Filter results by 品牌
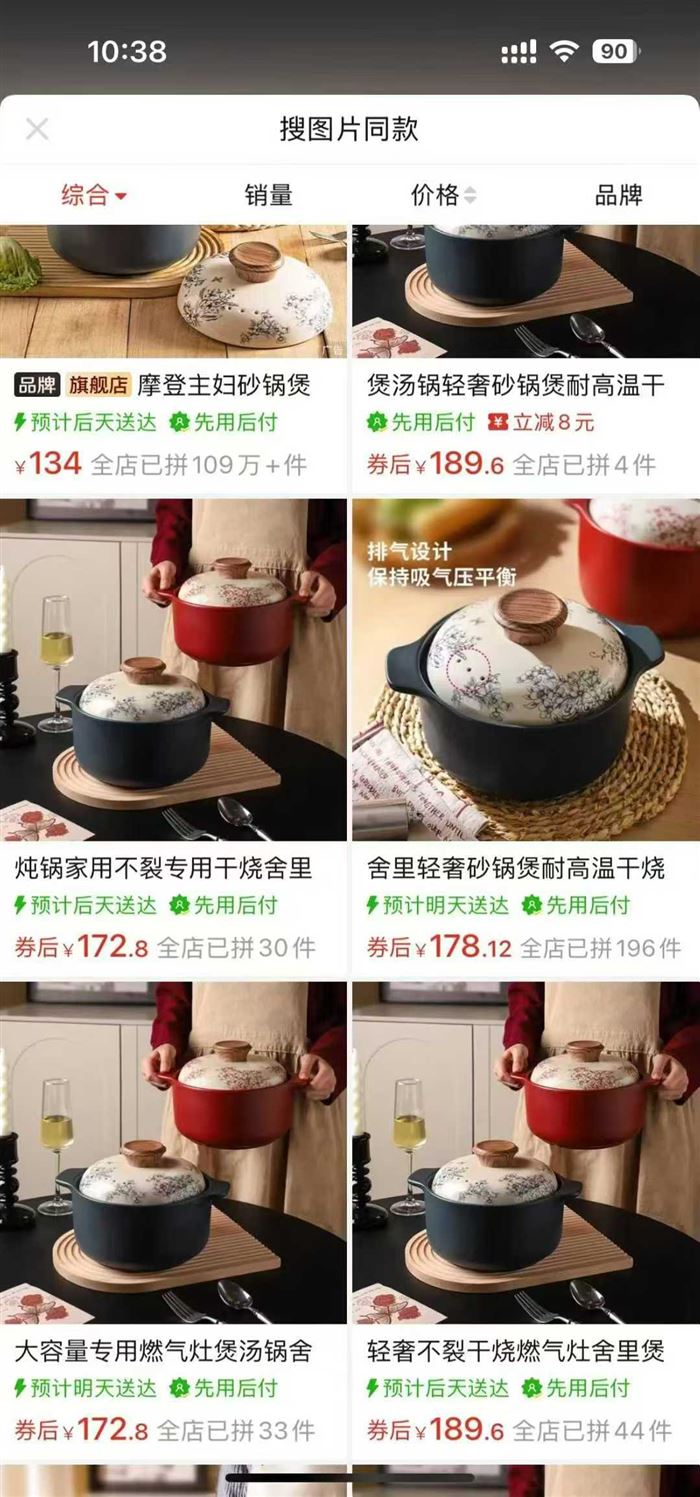Image resolution: width=700 pixels, height=1497 pixels. [618, 195]
